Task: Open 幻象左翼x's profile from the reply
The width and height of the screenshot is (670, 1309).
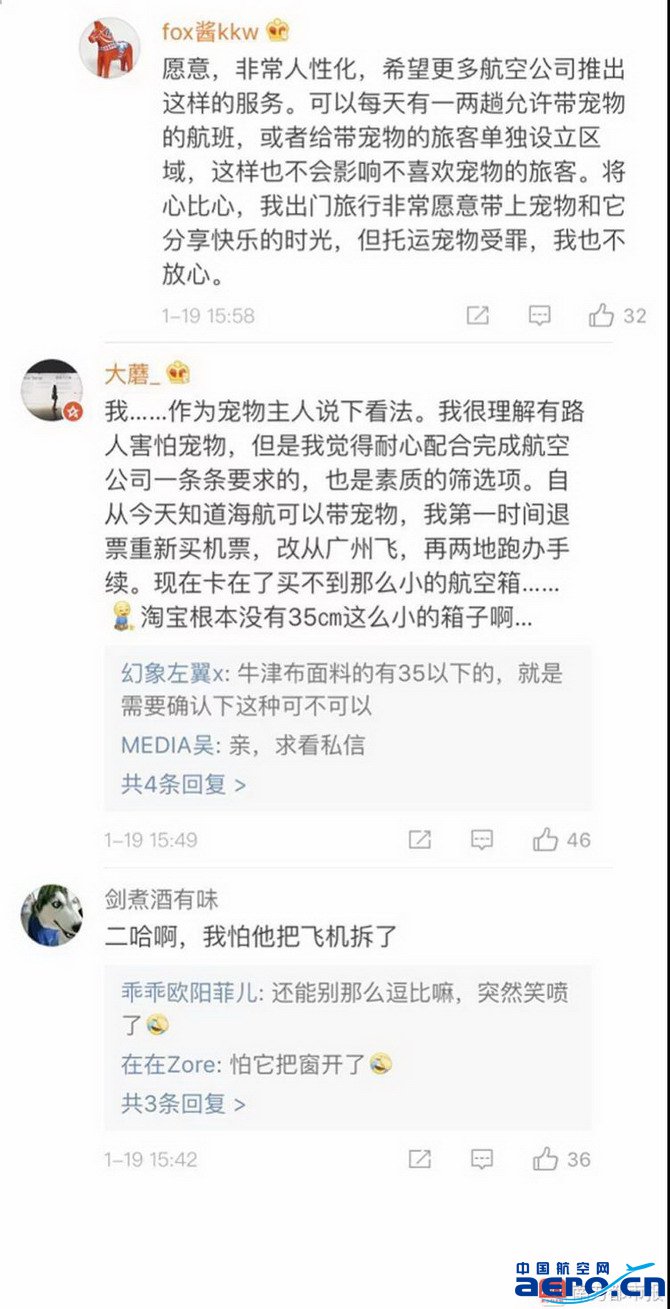Action: tap(167, 676)
